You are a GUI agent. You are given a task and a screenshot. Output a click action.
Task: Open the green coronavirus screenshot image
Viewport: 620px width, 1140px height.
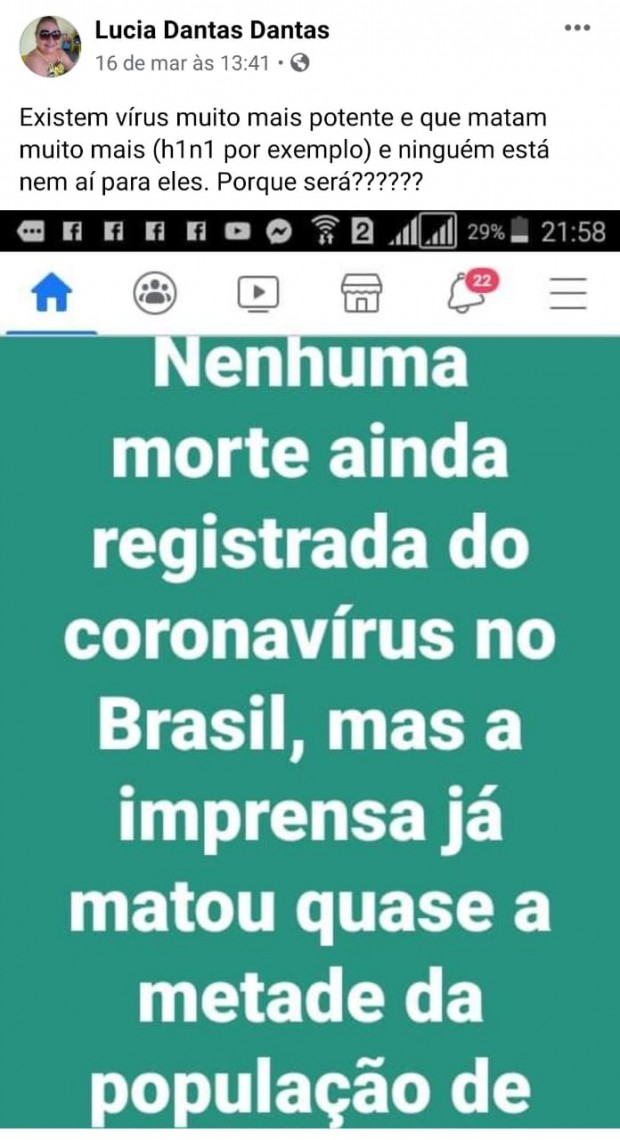310,730
